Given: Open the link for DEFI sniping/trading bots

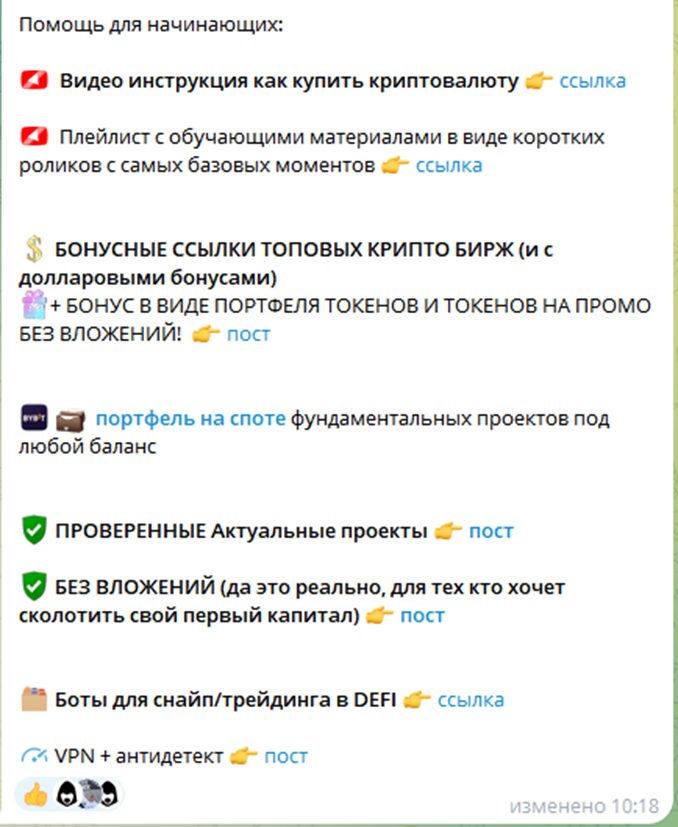Looking at the screenshot, I should pos(470,700).
